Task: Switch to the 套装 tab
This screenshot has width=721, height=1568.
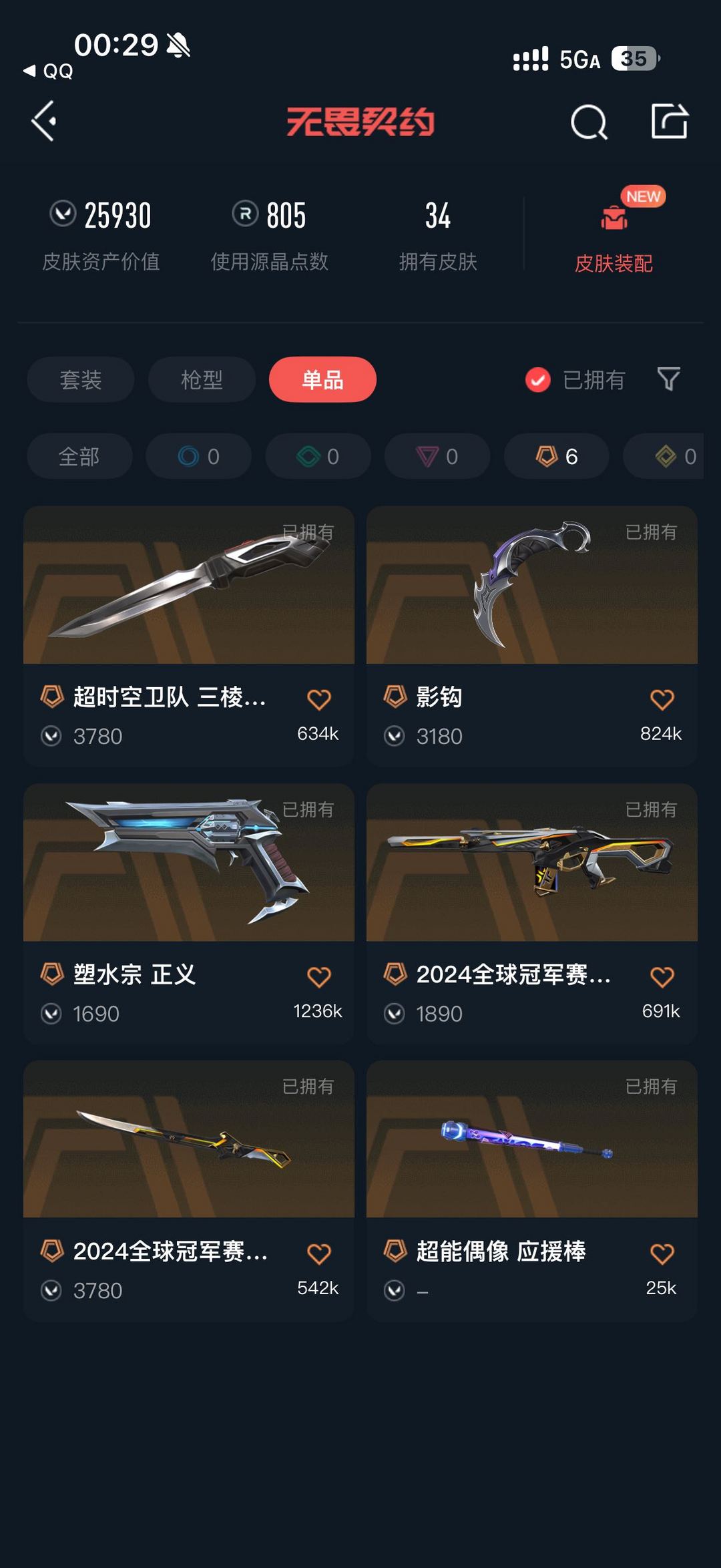Action: click(80, 379)
